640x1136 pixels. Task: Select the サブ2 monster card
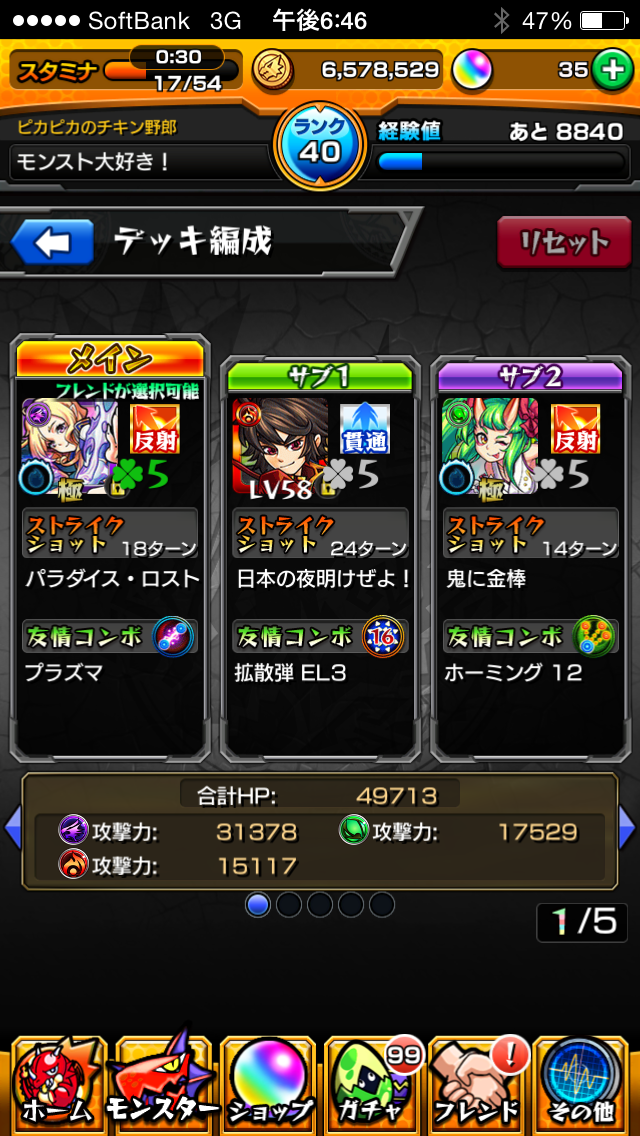tap(530, 558)
